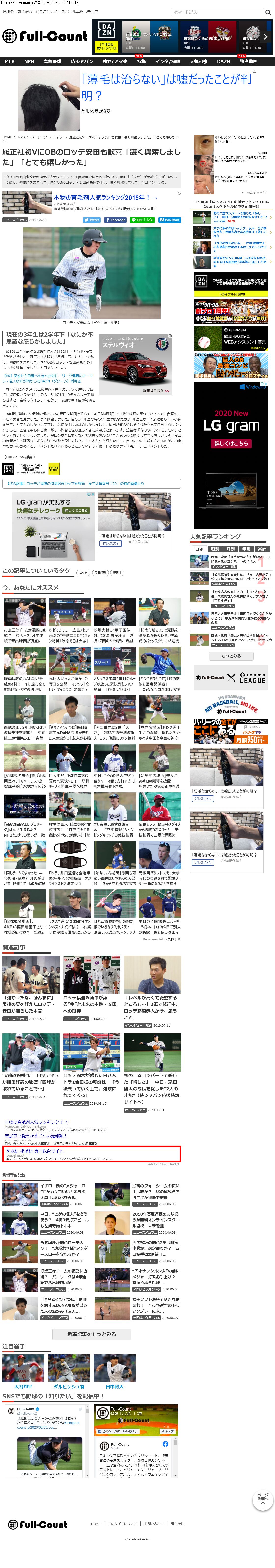Go to the DAZN nav tab

tap(223, 61)
